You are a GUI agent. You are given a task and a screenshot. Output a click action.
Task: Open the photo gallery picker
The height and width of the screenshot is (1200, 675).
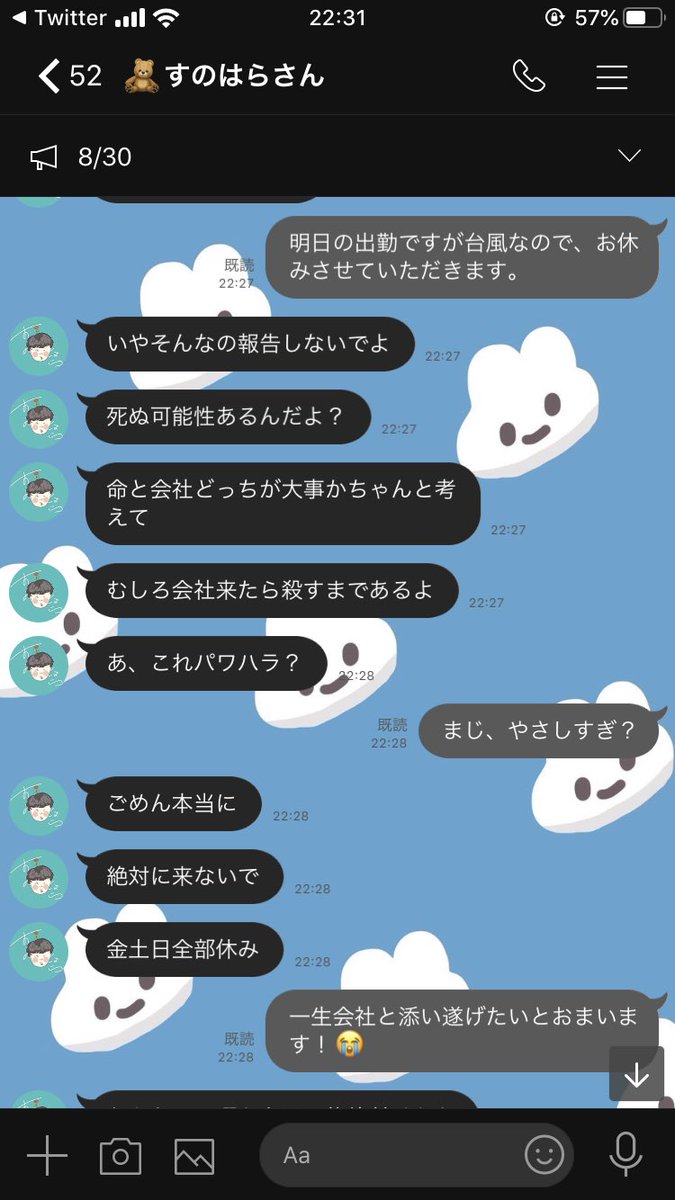click(x=194, y=1156)
